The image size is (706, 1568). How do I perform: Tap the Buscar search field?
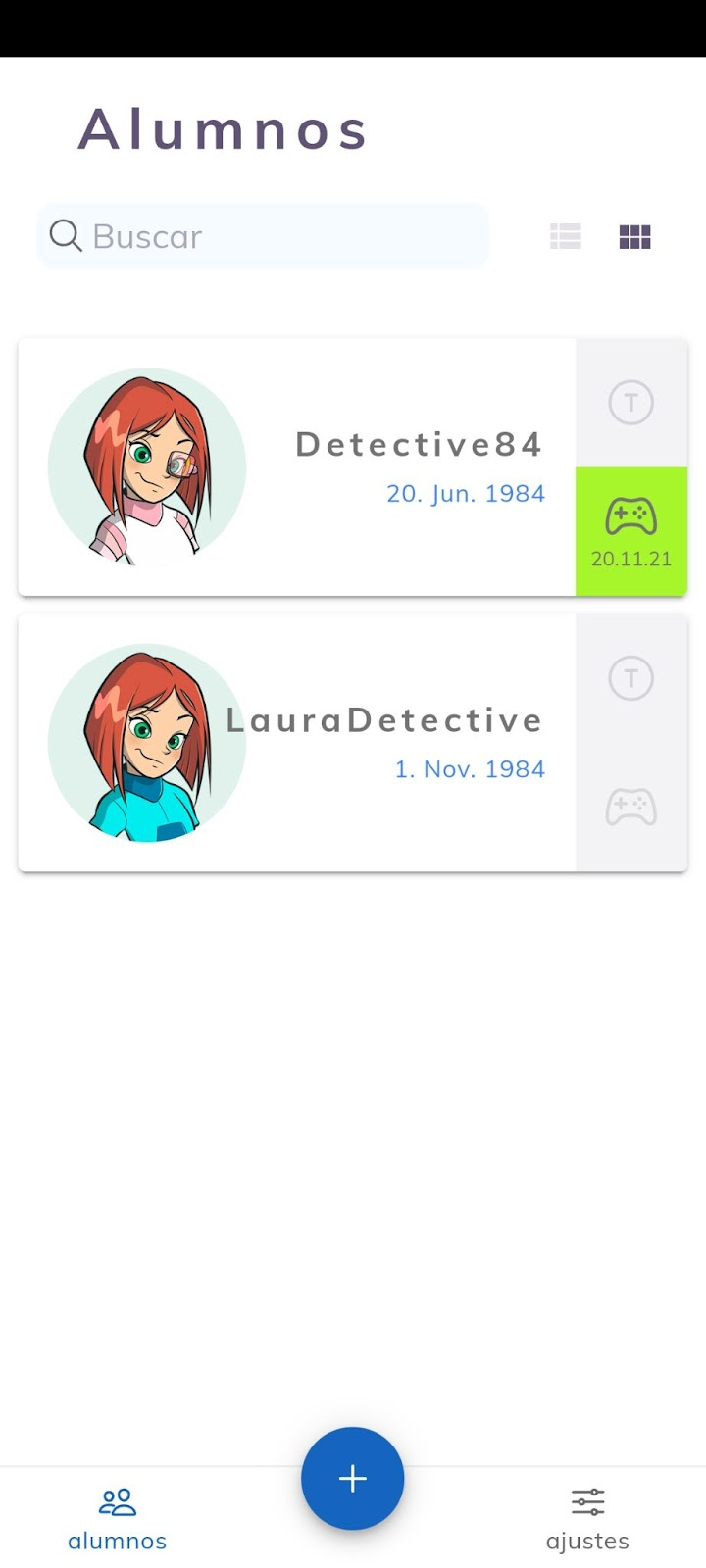[x=263, y=236]
